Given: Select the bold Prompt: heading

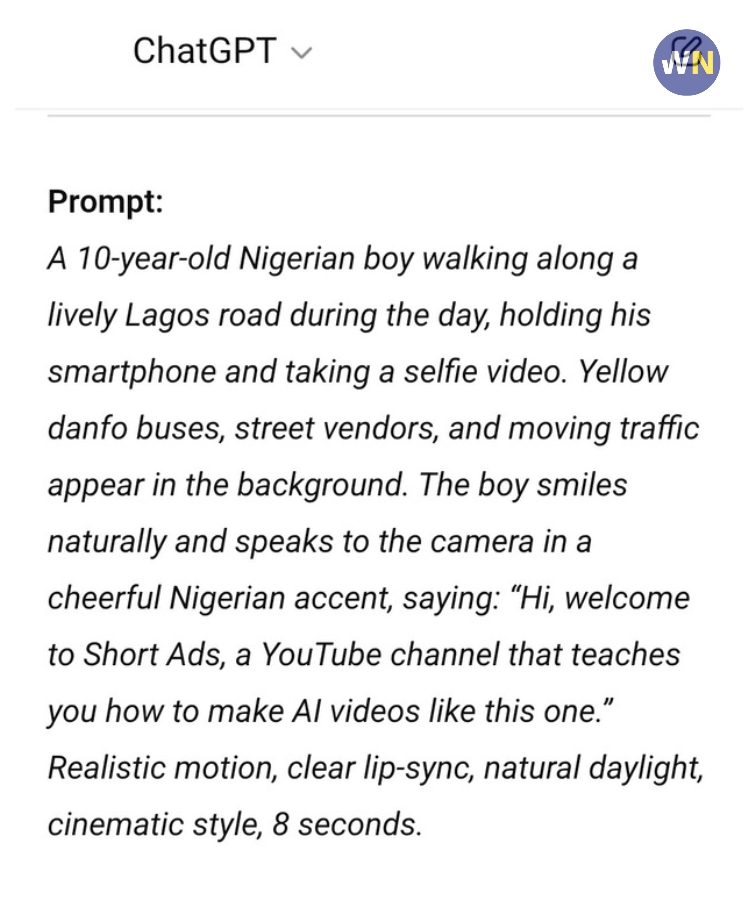Looking at the screenshot, I should coord(103,201).
